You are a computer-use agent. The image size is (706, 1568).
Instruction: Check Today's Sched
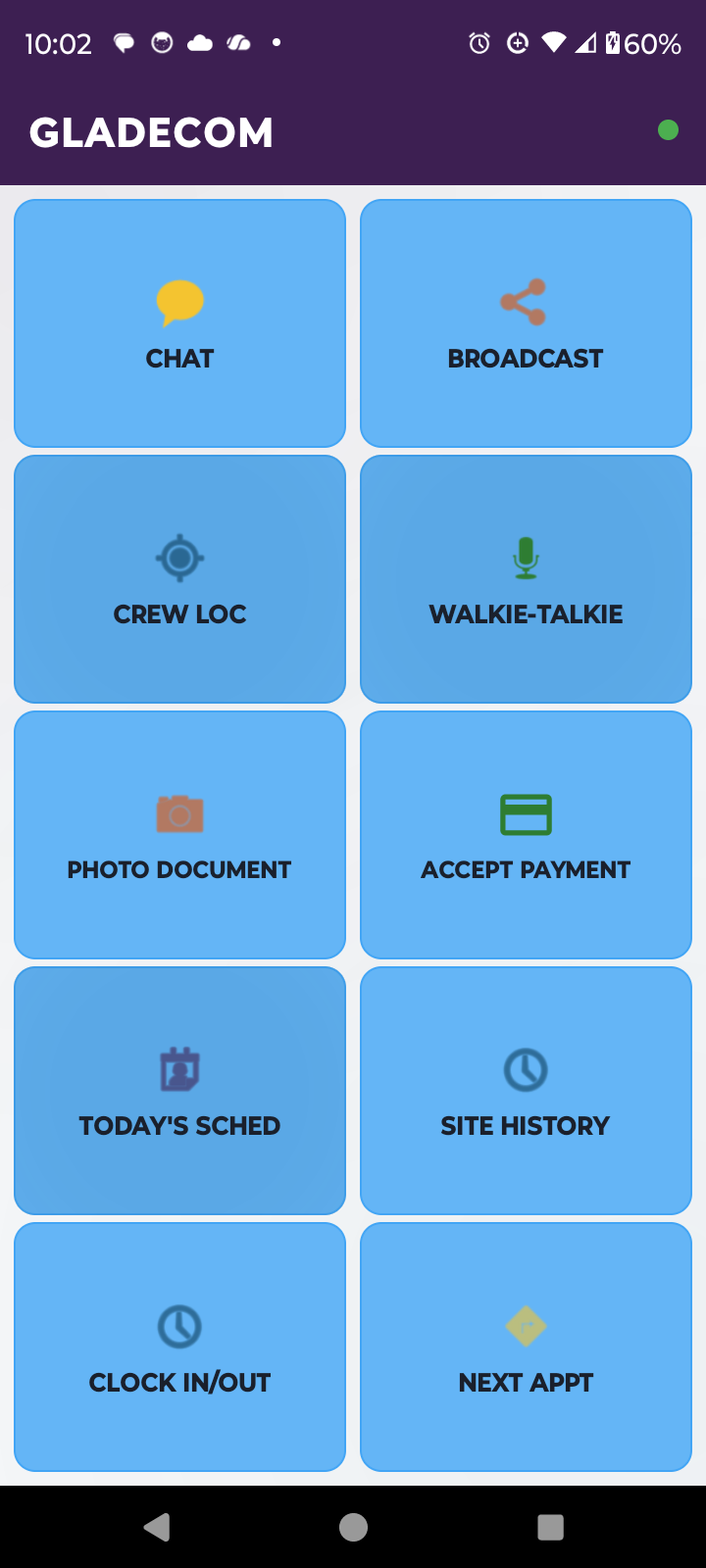coord(179,1091)
